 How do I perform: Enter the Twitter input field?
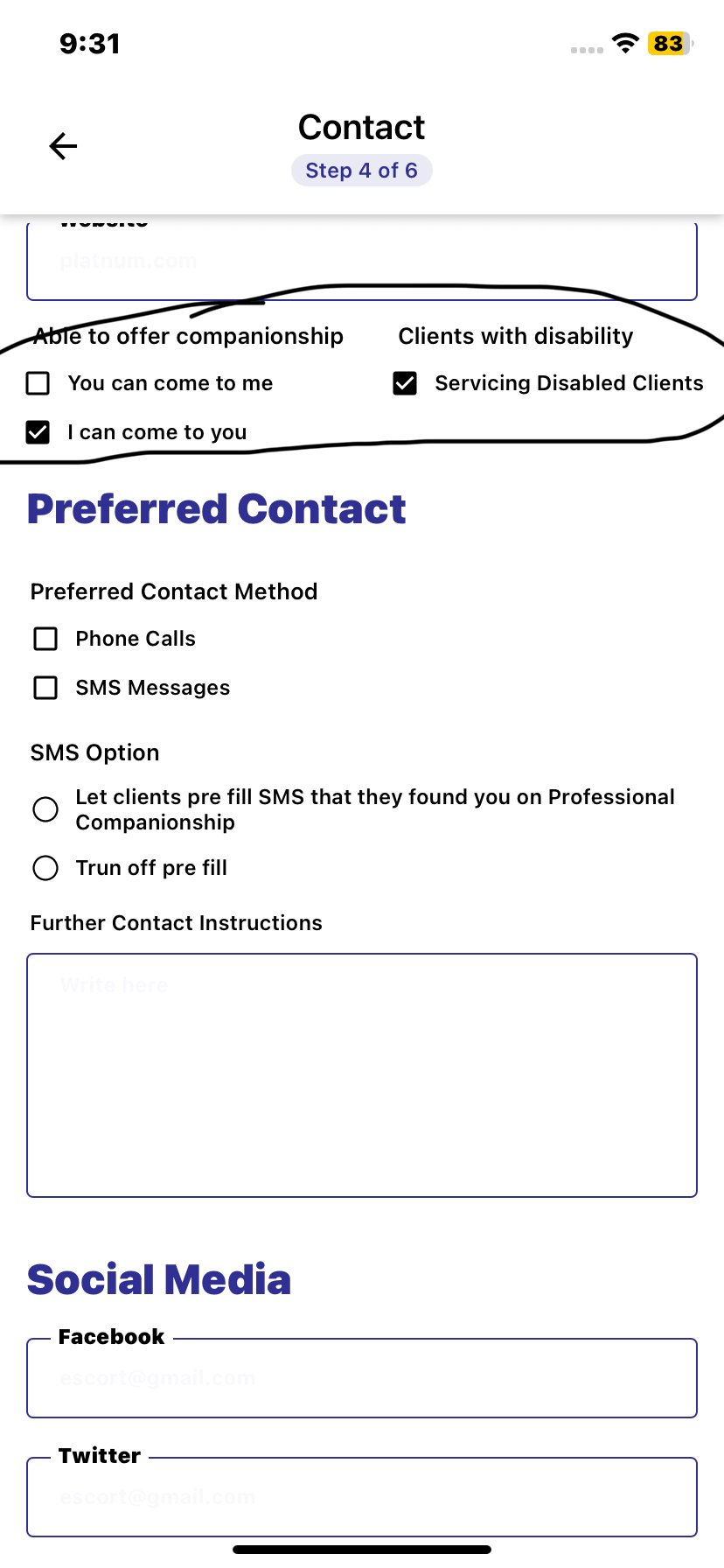pos(361,1498)
